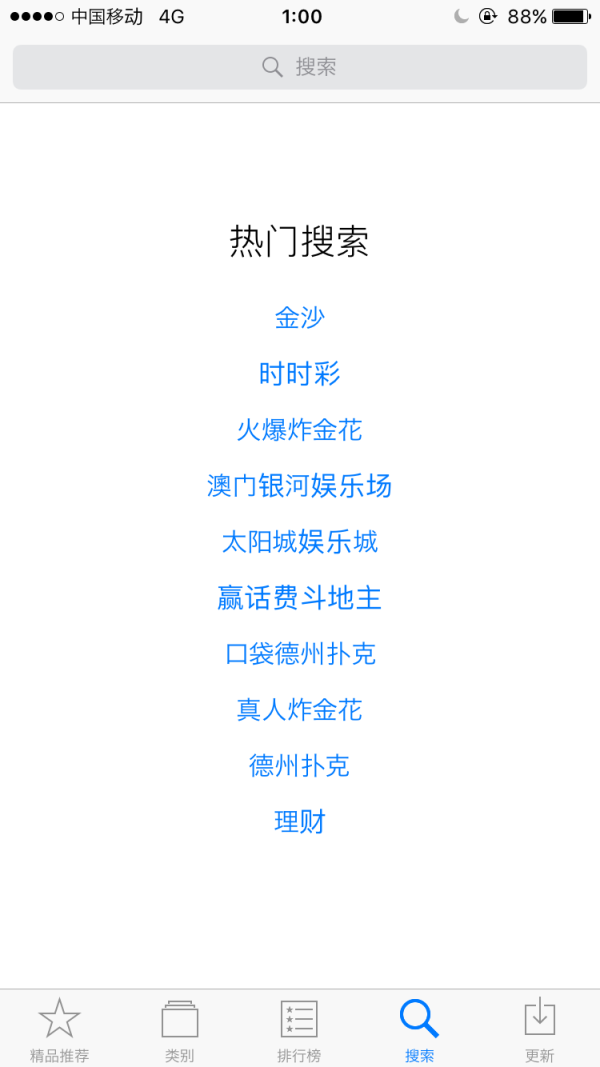600x1067 pixels.
Task: Tap trending search 太阳城娱乐城
Action: click(x=300, y=542)
